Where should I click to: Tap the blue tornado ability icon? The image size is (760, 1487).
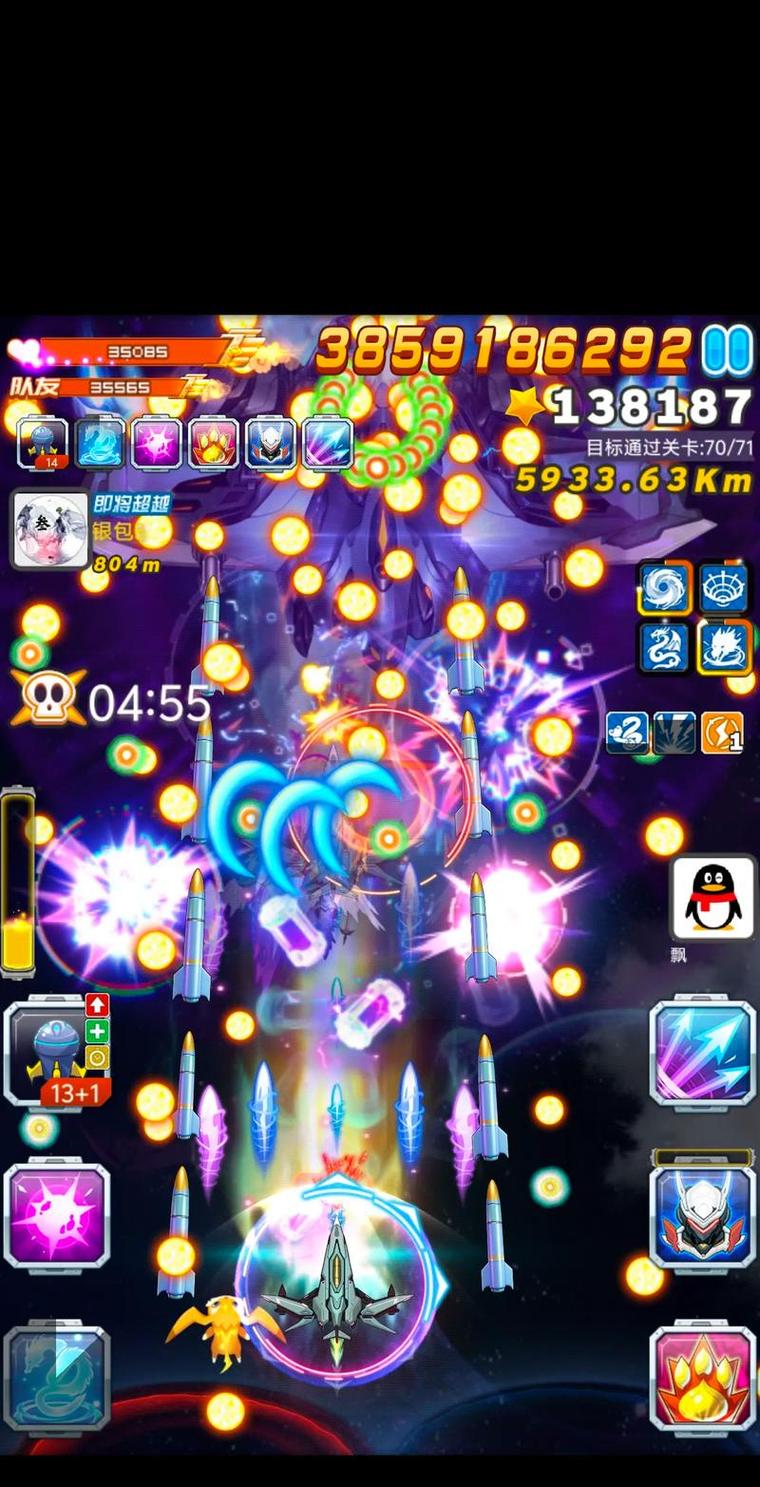click(665, 587)
